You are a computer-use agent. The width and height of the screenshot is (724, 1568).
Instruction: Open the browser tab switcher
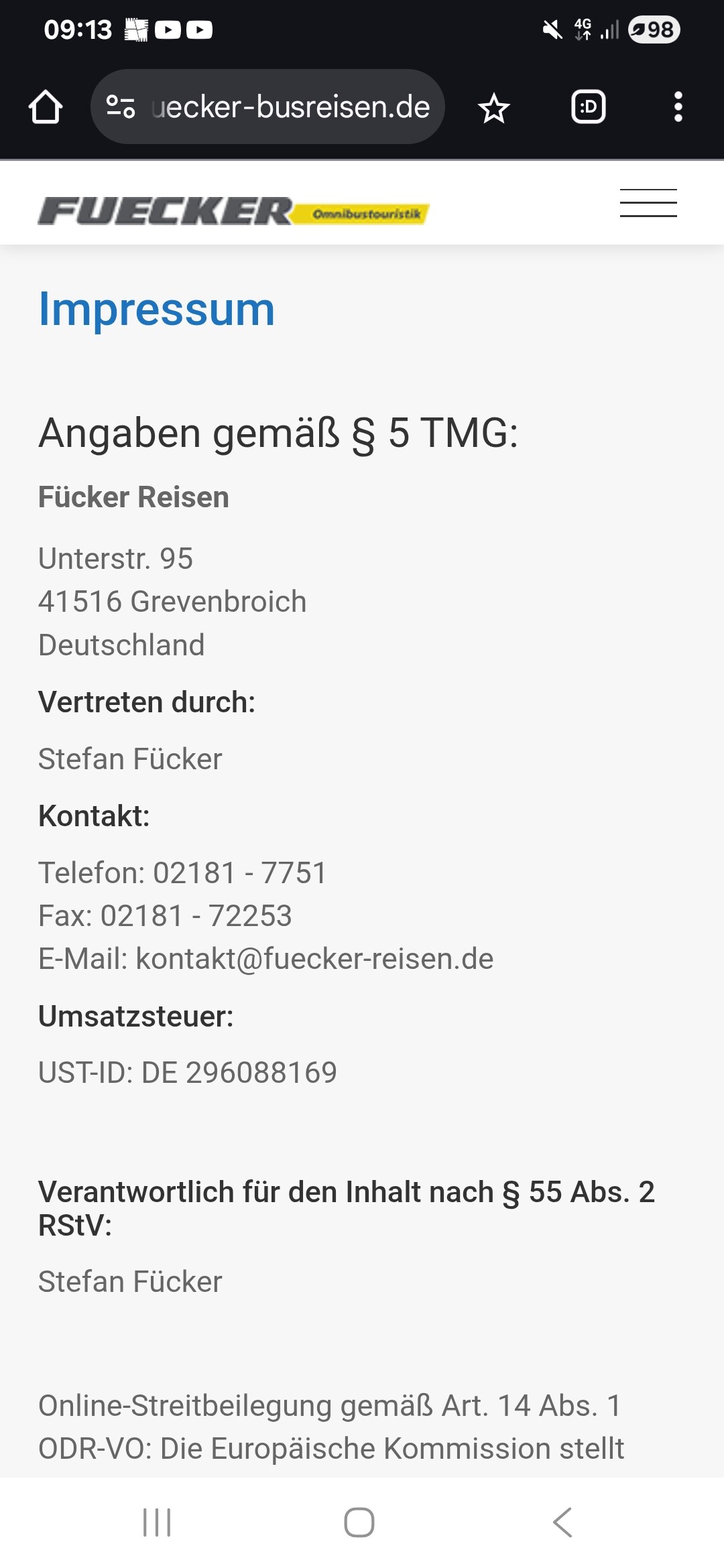click(x=588, y=107)
